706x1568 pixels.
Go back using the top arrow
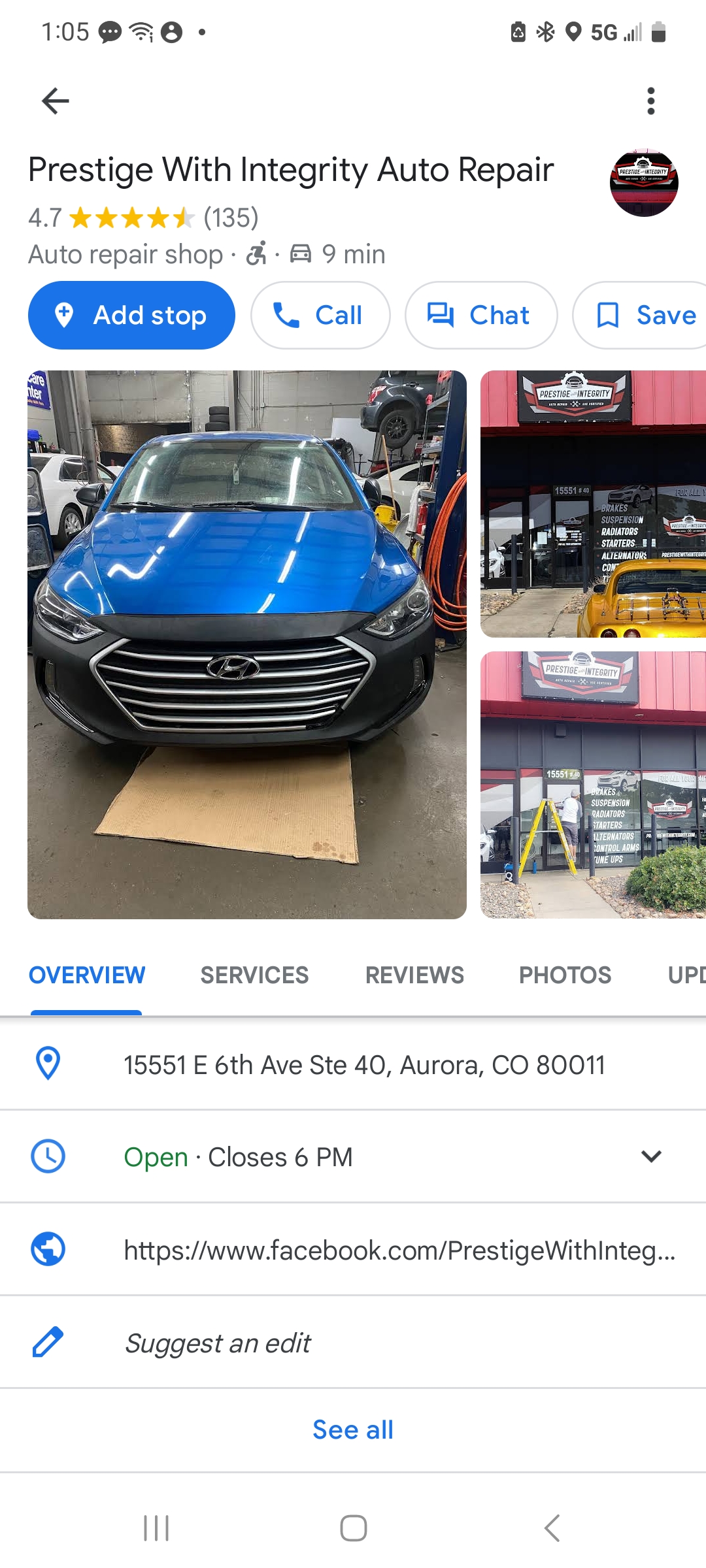[56, 101]
